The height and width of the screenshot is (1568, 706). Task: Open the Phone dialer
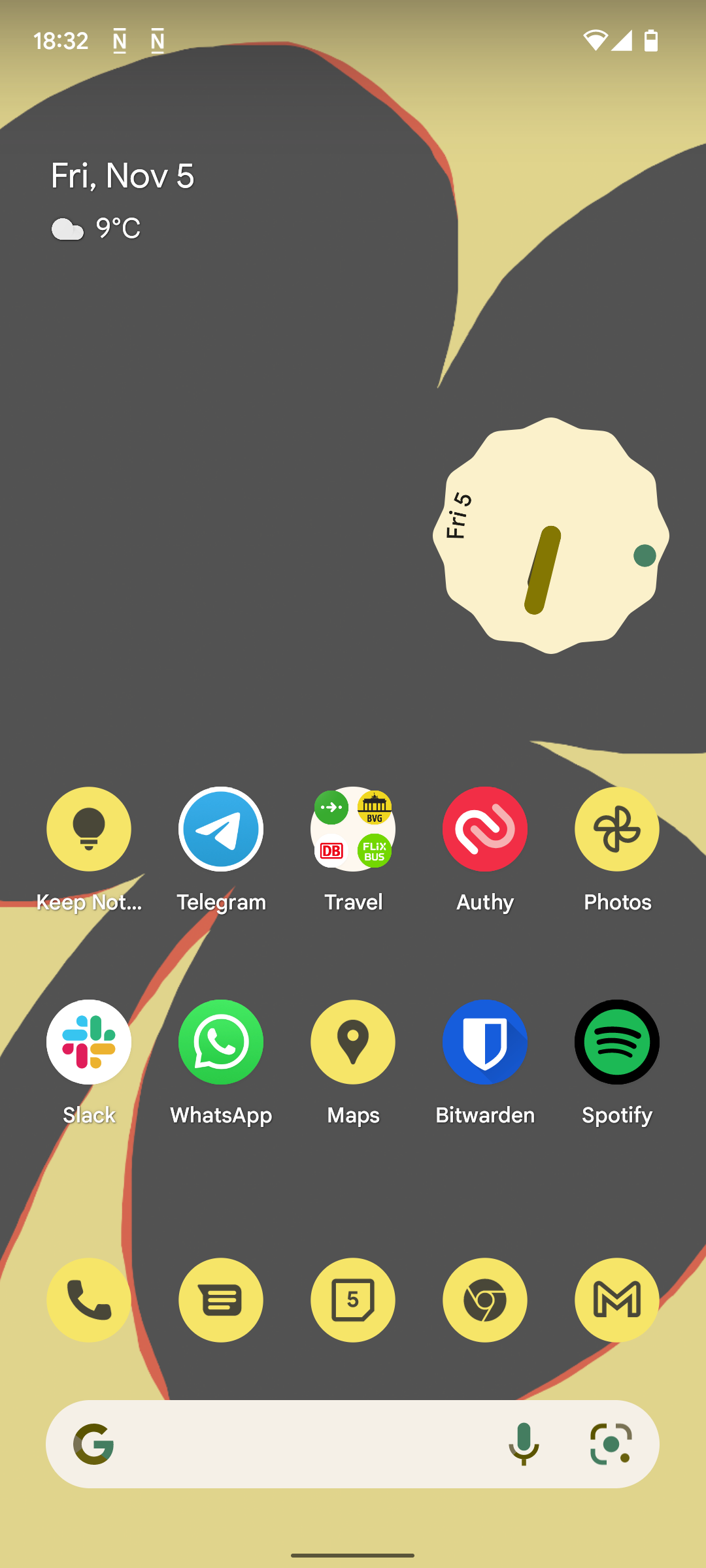point(89,1300)
